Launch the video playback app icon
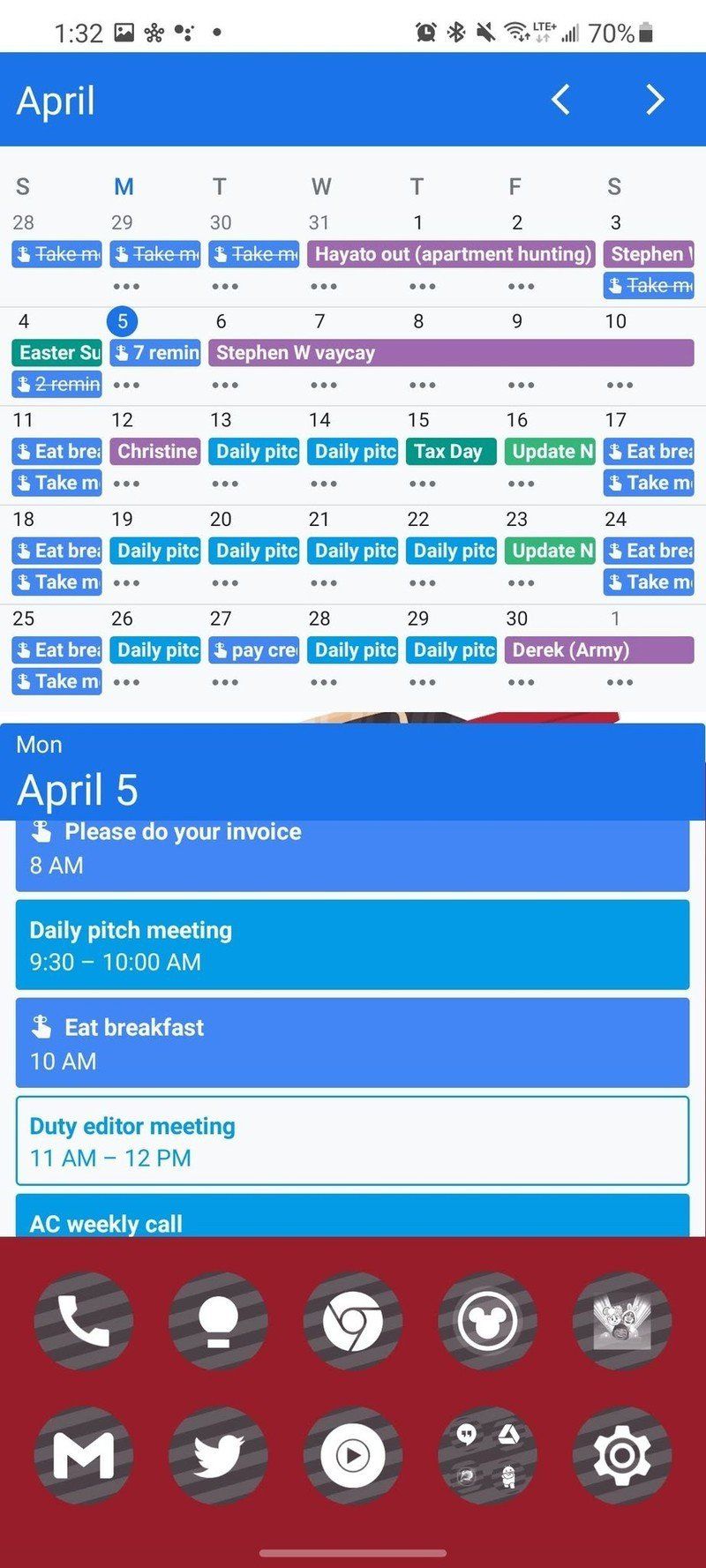 (353, 1456)
